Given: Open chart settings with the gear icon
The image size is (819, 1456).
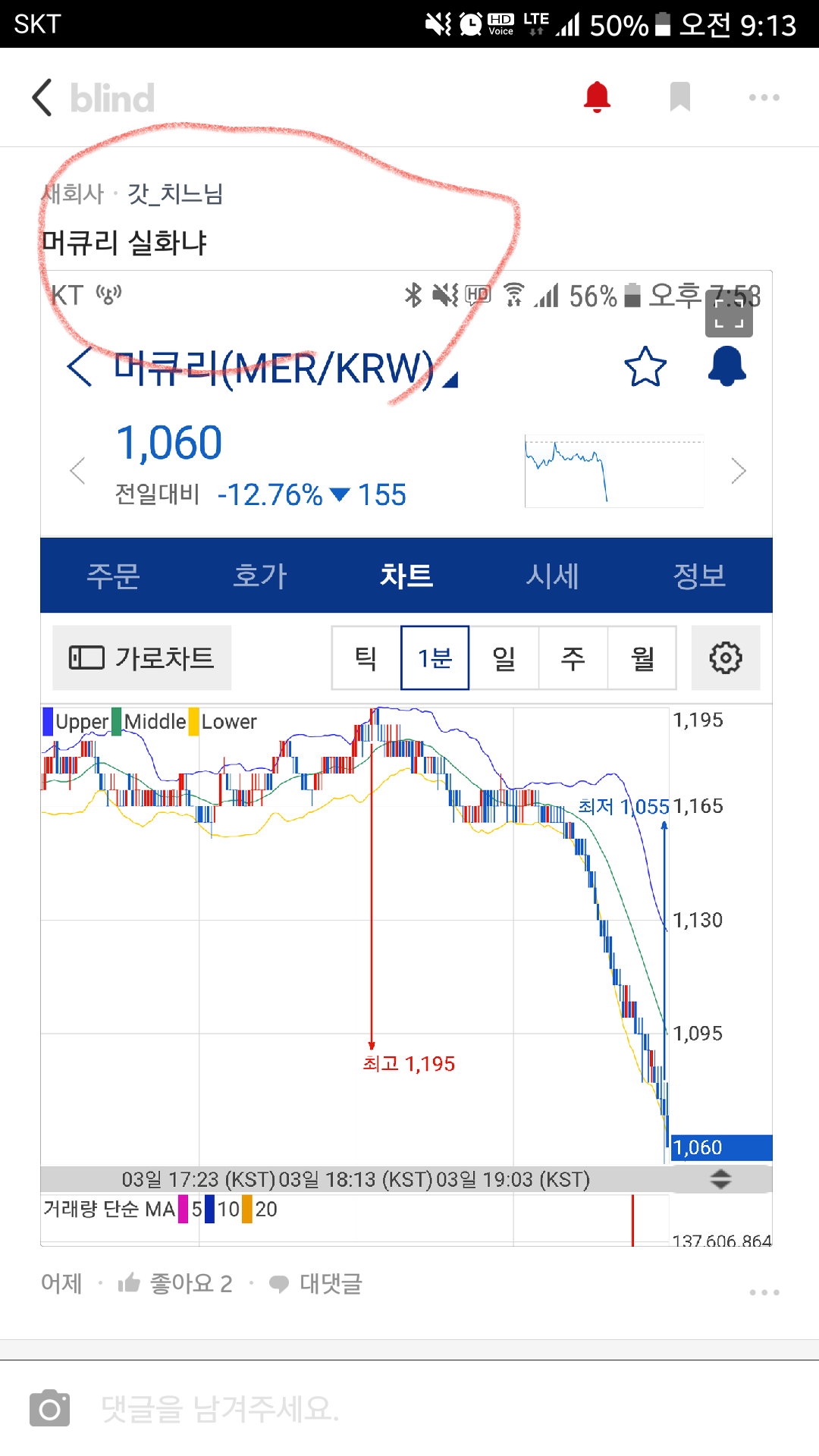Looking at the screenshot, I should [x=726, y=657].
